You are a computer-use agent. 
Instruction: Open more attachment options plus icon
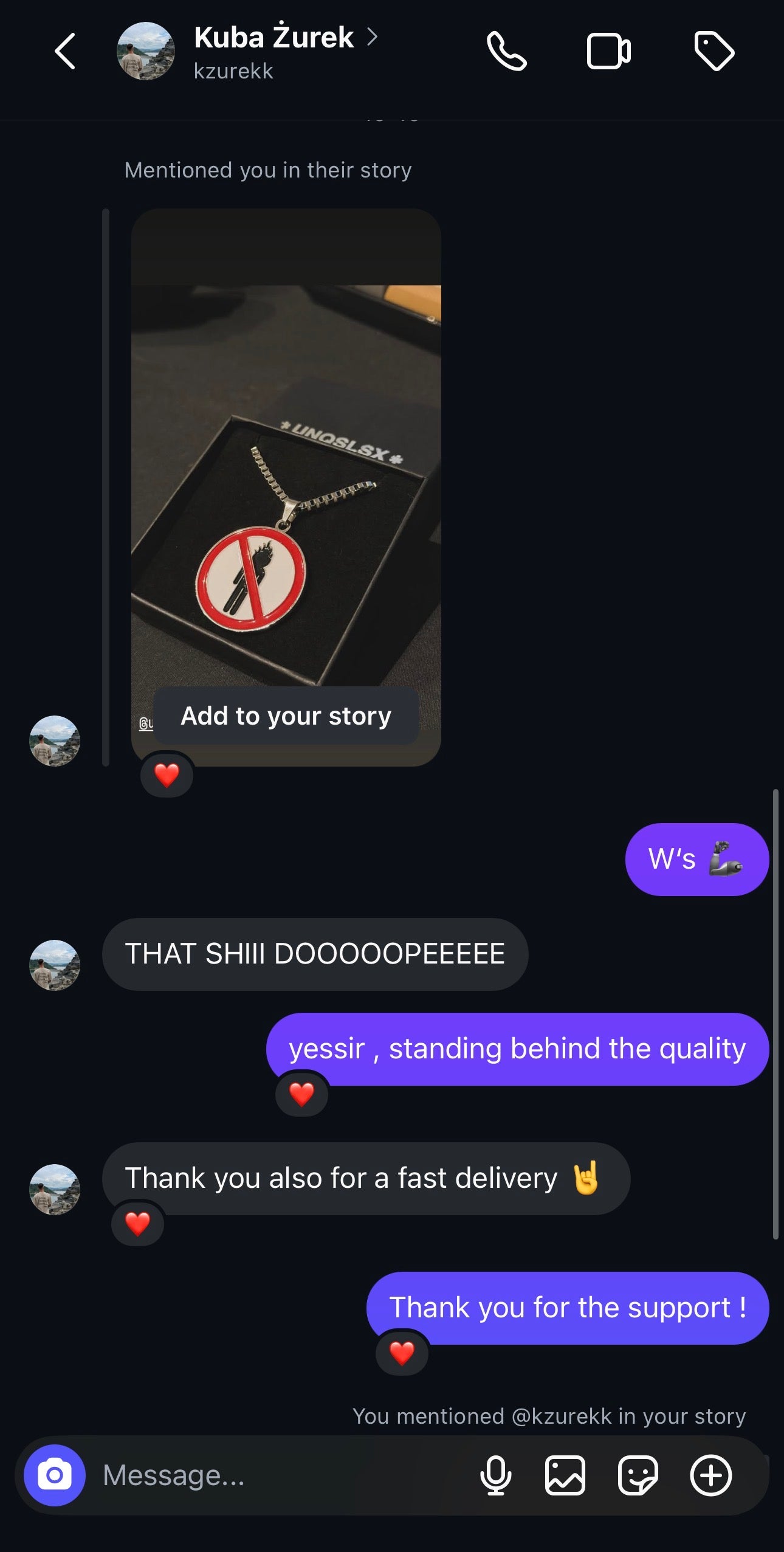710,1475
